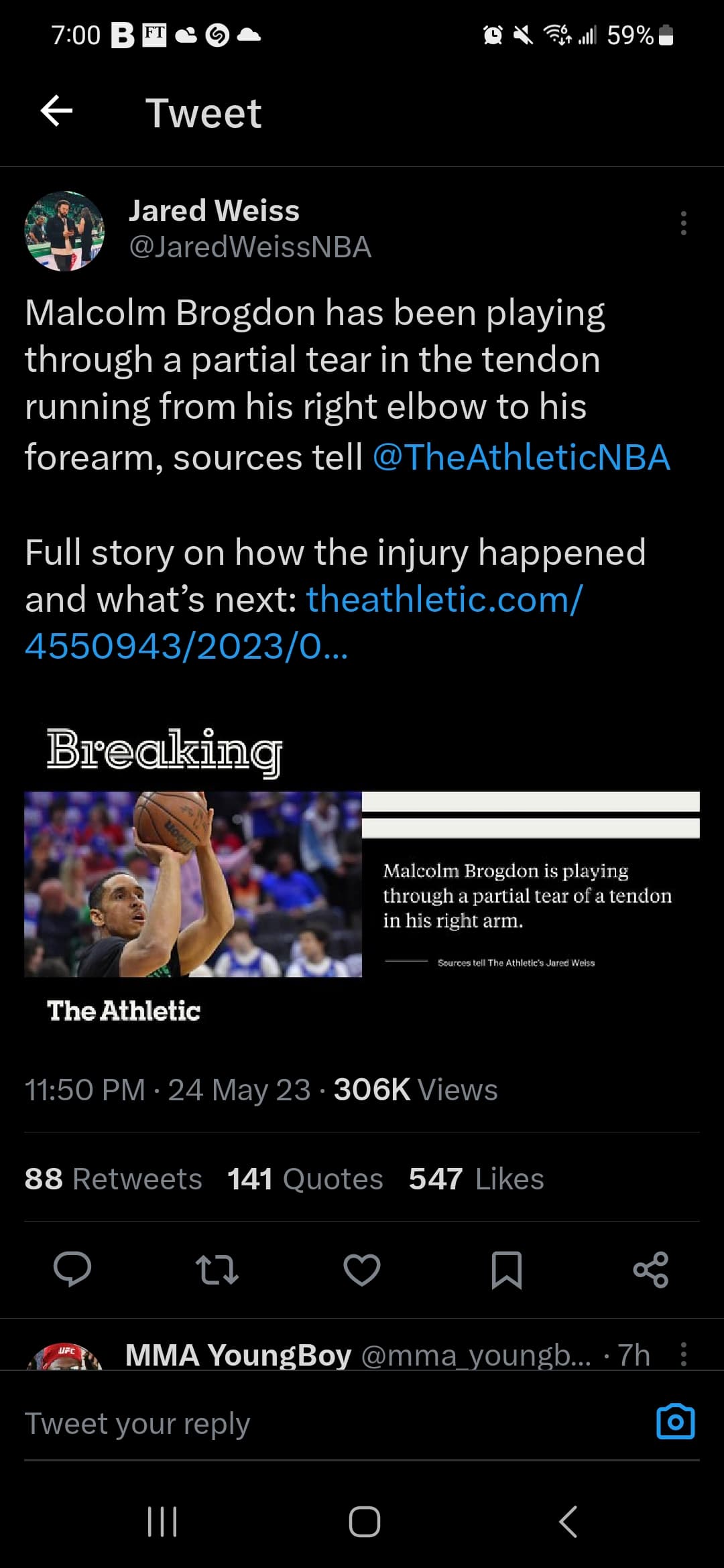The image size is (724, 1568).
Task: Go to the home screen
Action: point(364,1521)
